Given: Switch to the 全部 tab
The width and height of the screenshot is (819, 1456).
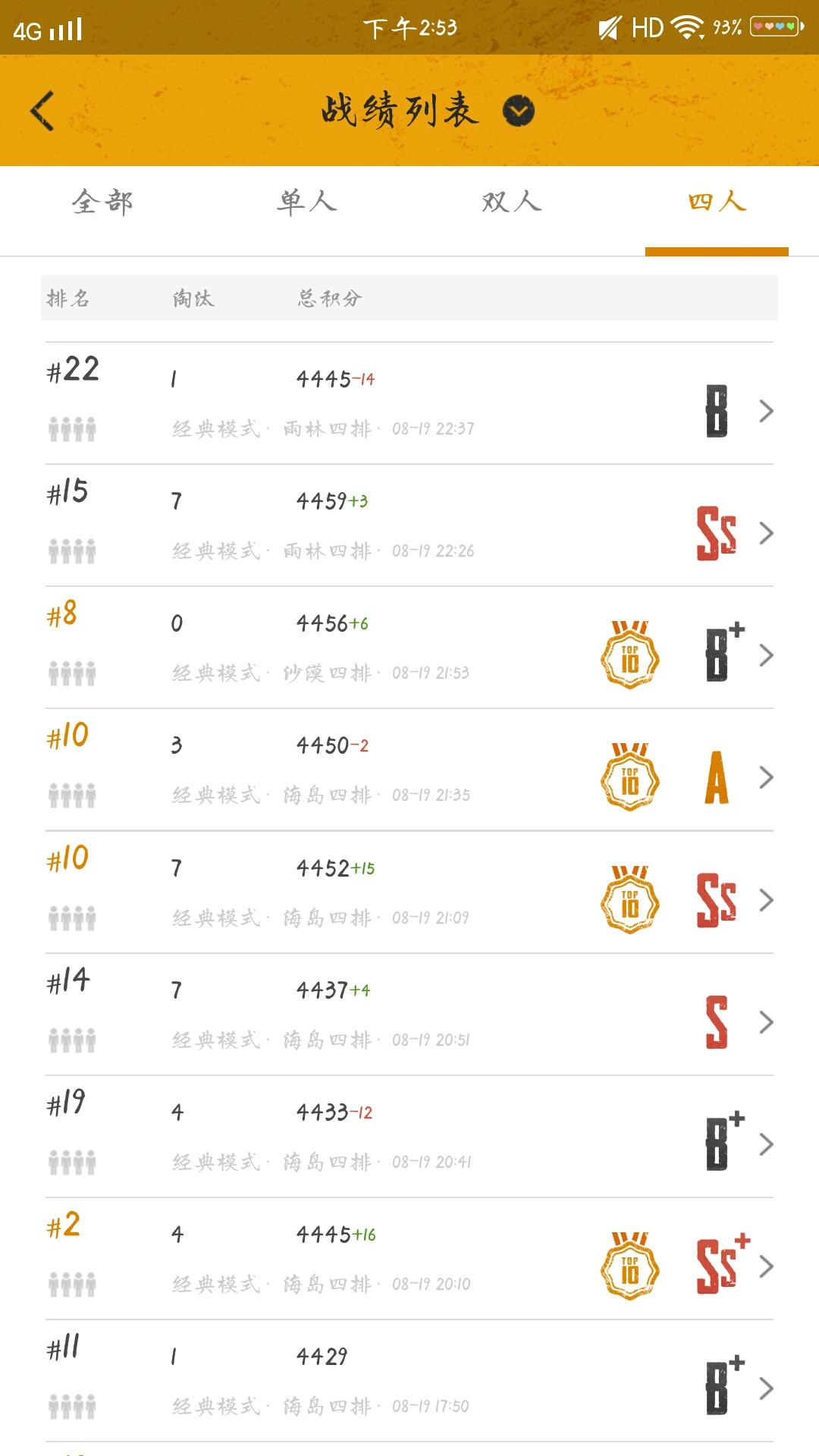Looking at the screenshot, I should (x=102, y=202).
